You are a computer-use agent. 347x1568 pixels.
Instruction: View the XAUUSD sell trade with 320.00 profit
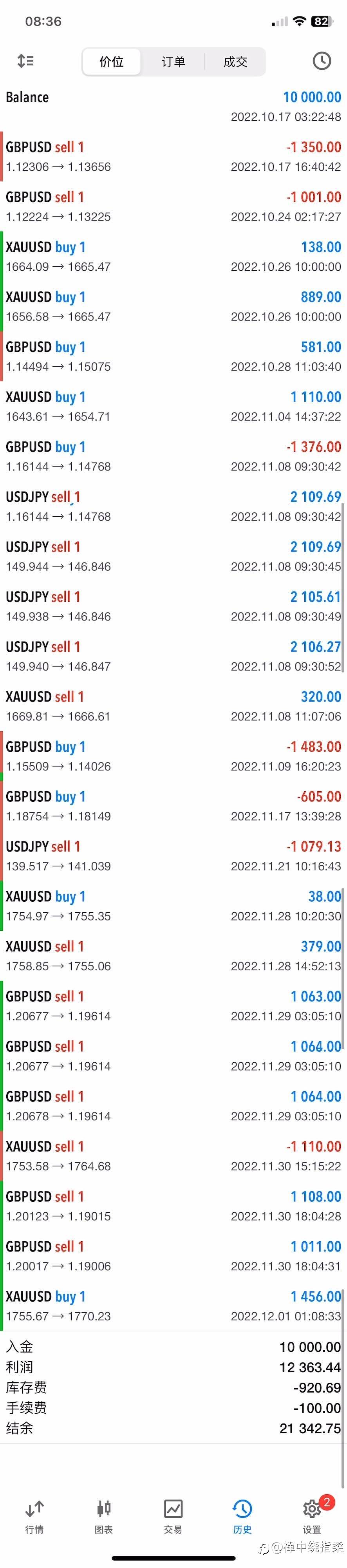173,706
